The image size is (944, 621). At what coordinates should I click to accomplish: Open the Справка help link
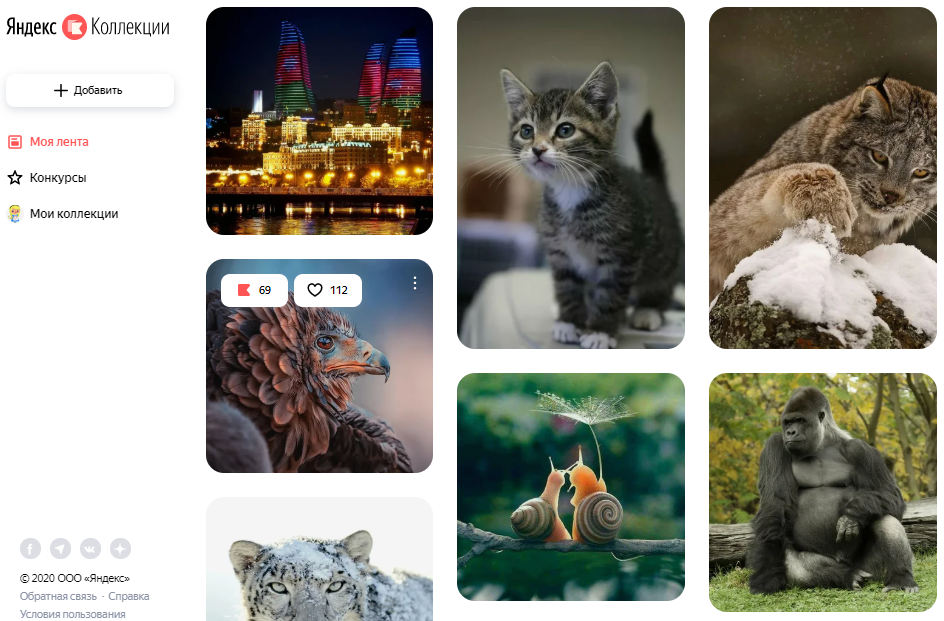coord(129,596)
